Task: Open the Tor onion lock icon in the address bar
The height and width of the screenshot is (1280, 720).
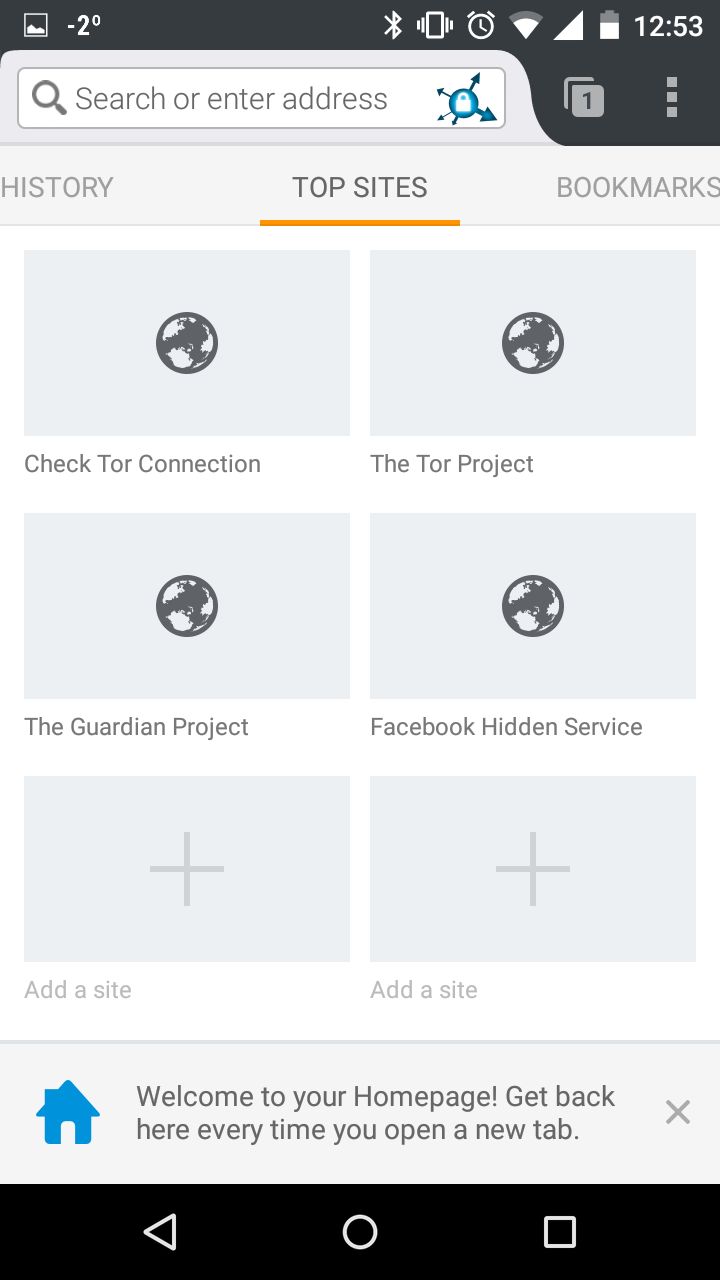Action: click(465, 99)
